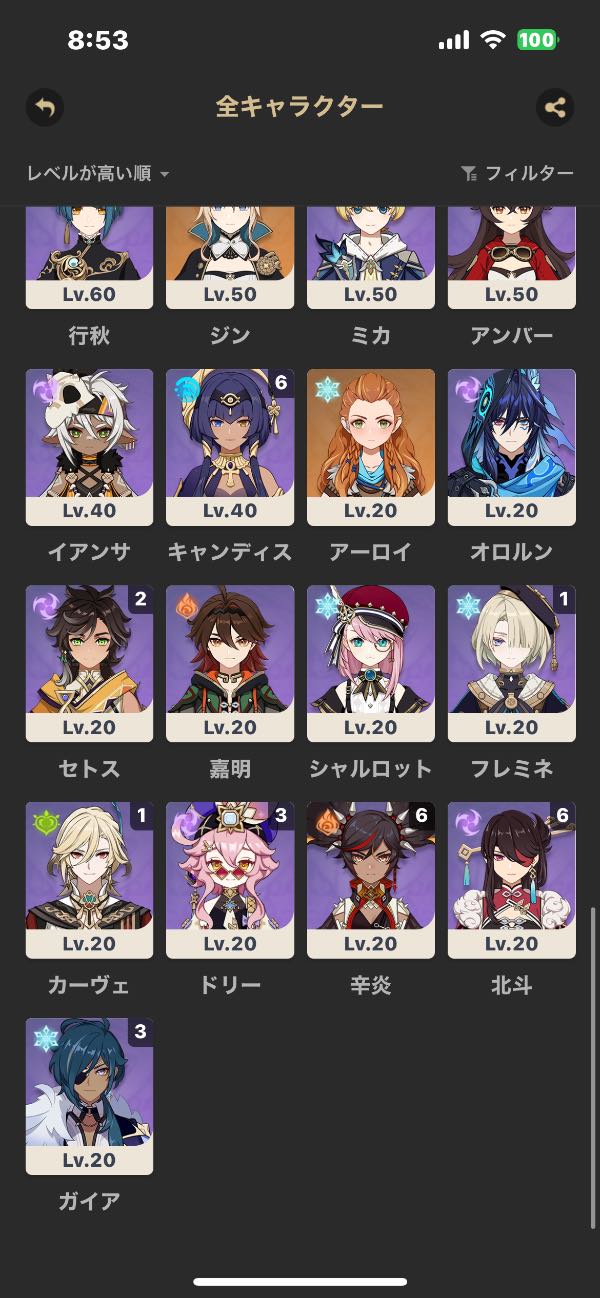Screen dimensions: 600x1298
Task: Open the カーヴェ character card
Action: 89,880
